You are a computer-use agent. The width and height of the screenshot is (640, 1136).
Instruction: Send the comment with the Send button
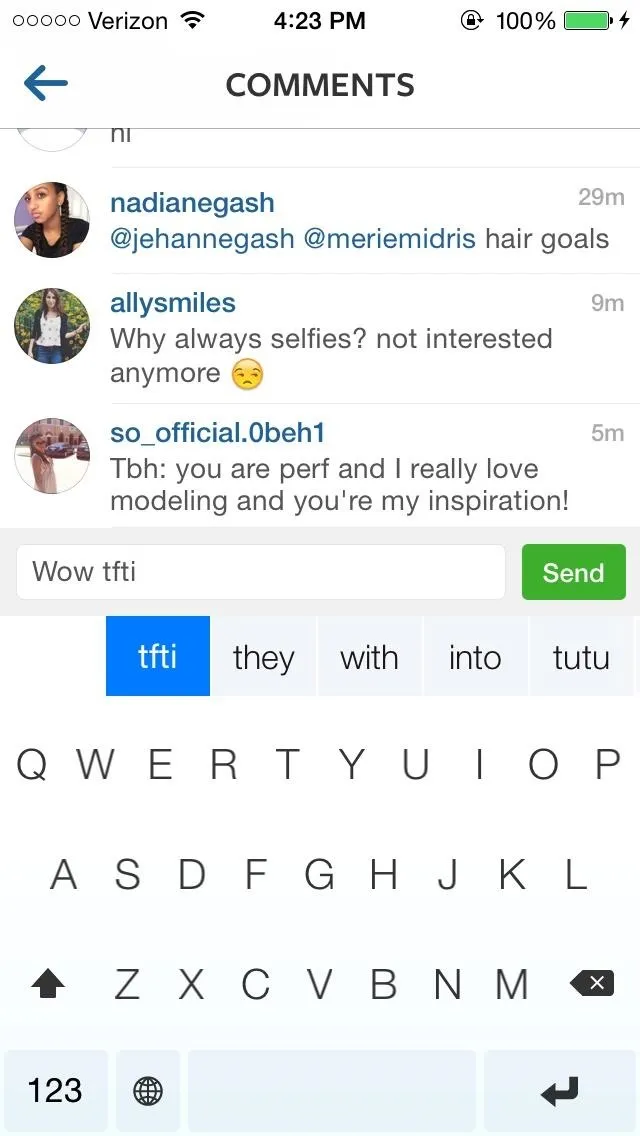coord(573,572)
